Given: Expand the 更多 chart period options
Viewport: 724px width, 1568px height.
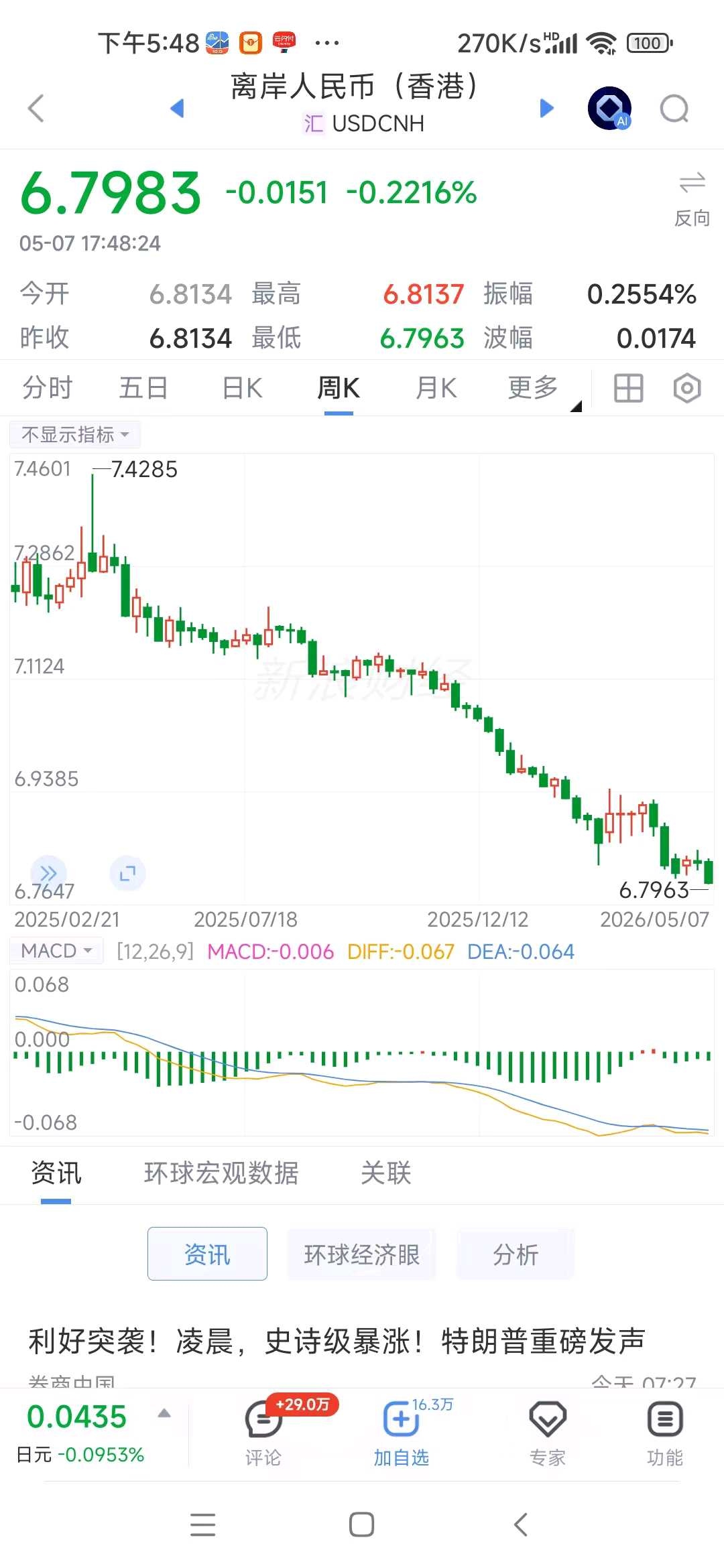Looking at the screenshot, I should (534, 388).
